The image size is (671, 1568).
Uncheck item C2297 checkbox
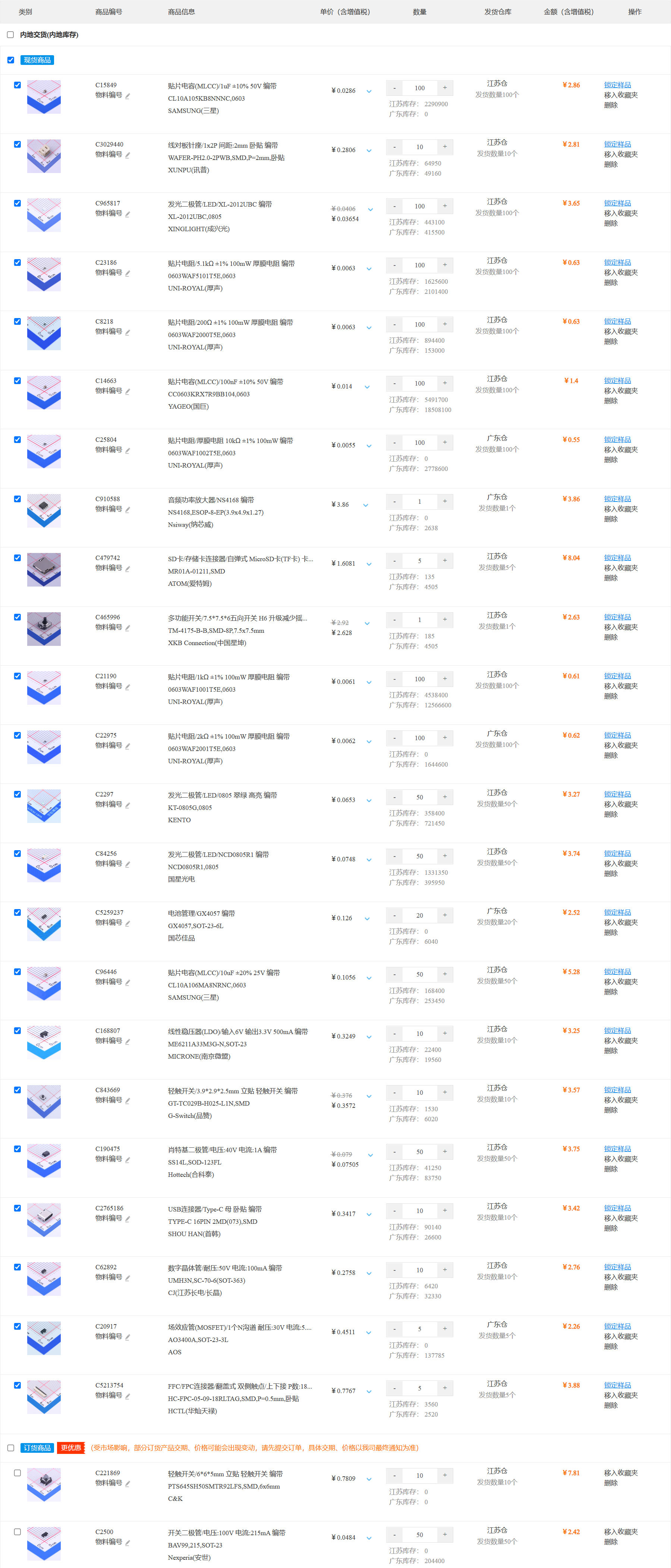[17, 794]
